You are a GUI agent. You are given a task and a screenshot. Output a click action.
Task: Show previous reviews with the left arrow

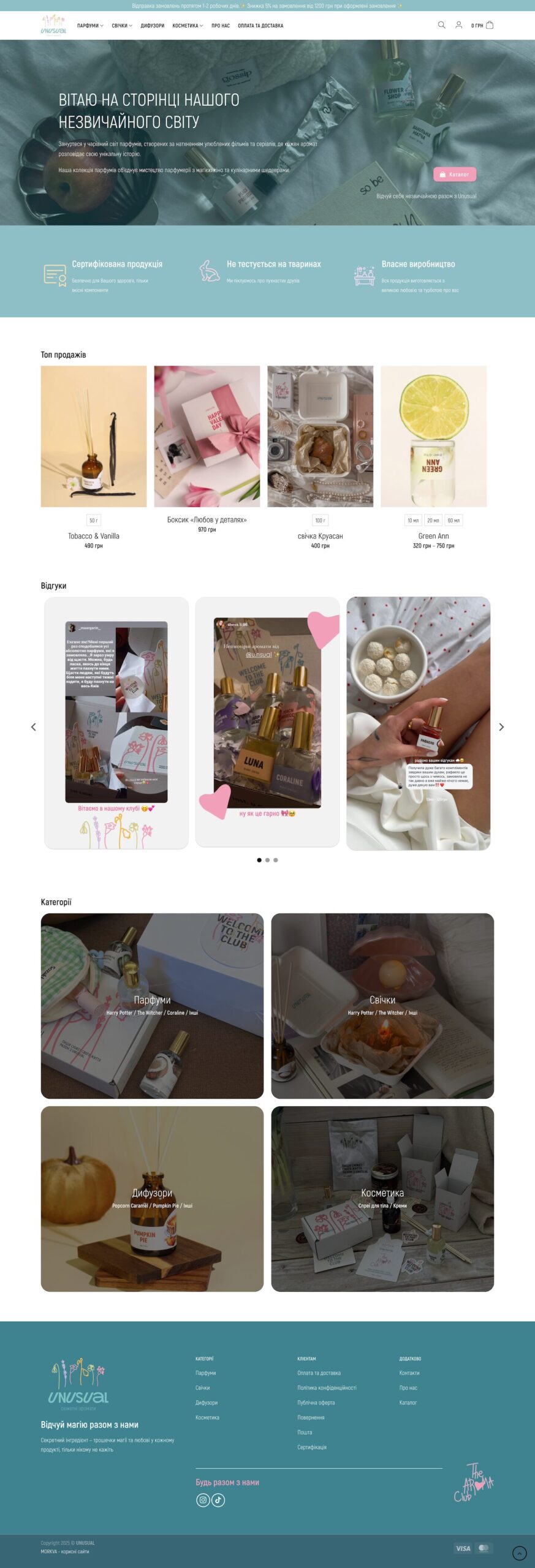click(x=34, y=727)
